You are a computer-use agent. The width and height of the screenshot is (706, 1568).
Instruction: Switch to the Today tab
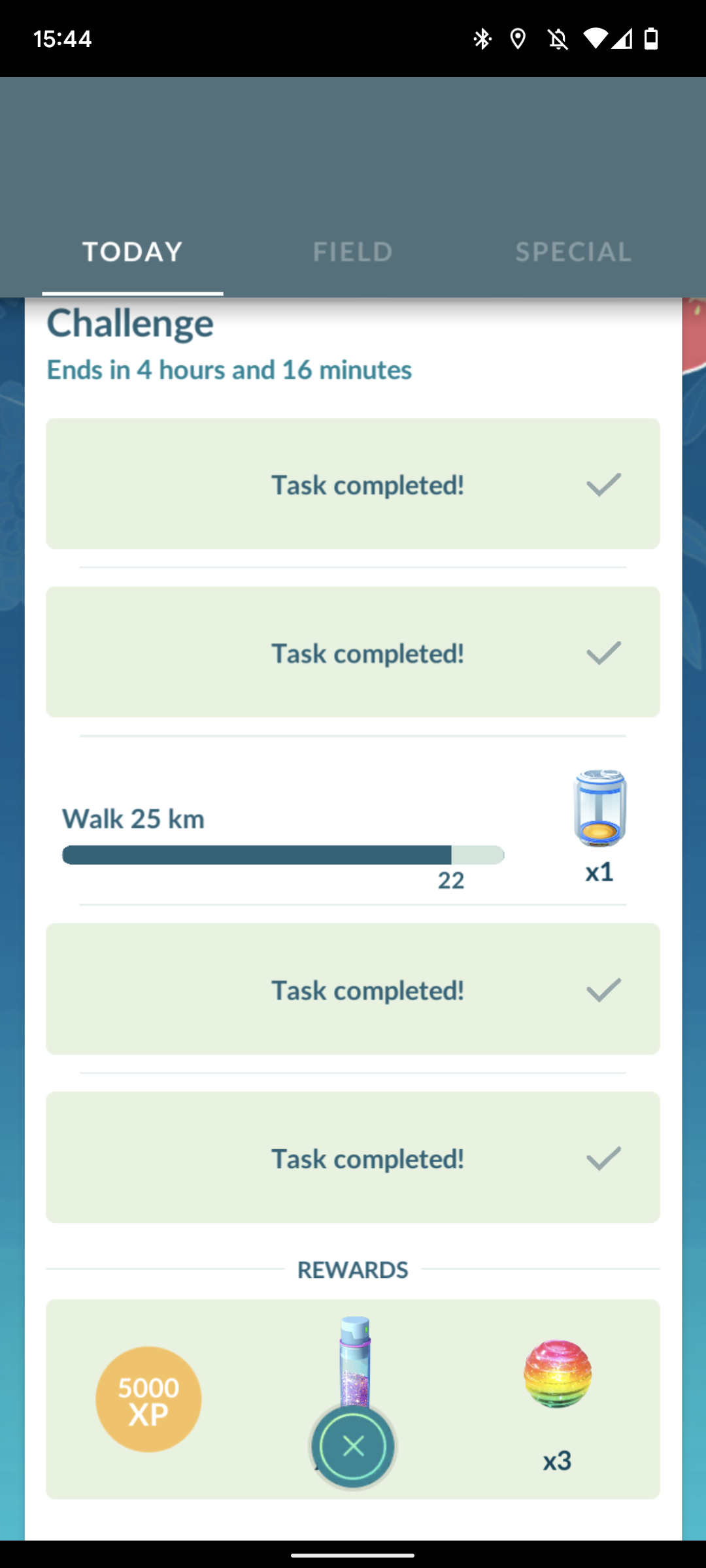click(133, 252)
